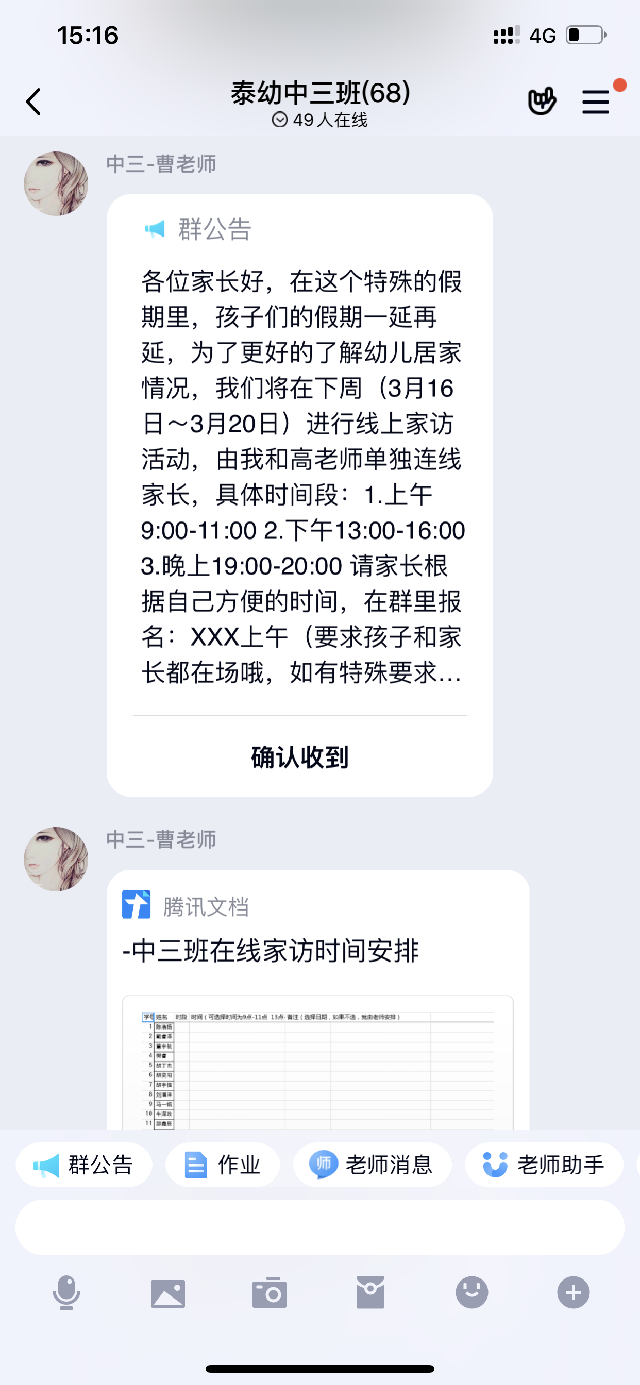Focus the message input field
This screenshot has height=1385, width=640.
click(319, 1227)
